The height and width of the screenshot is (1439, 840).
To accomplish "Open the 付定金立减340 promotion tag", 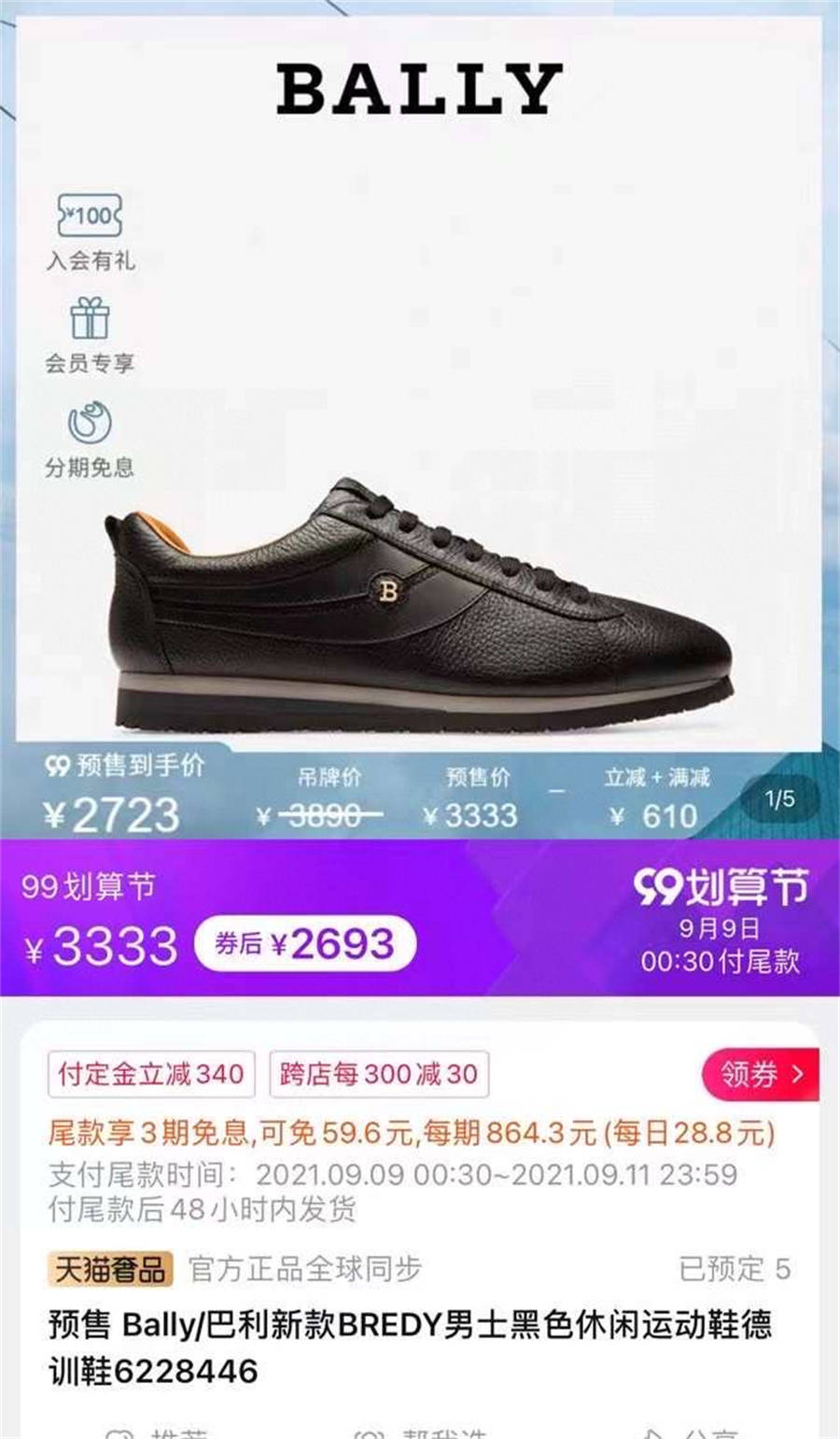I will (x=150, y=1074).
